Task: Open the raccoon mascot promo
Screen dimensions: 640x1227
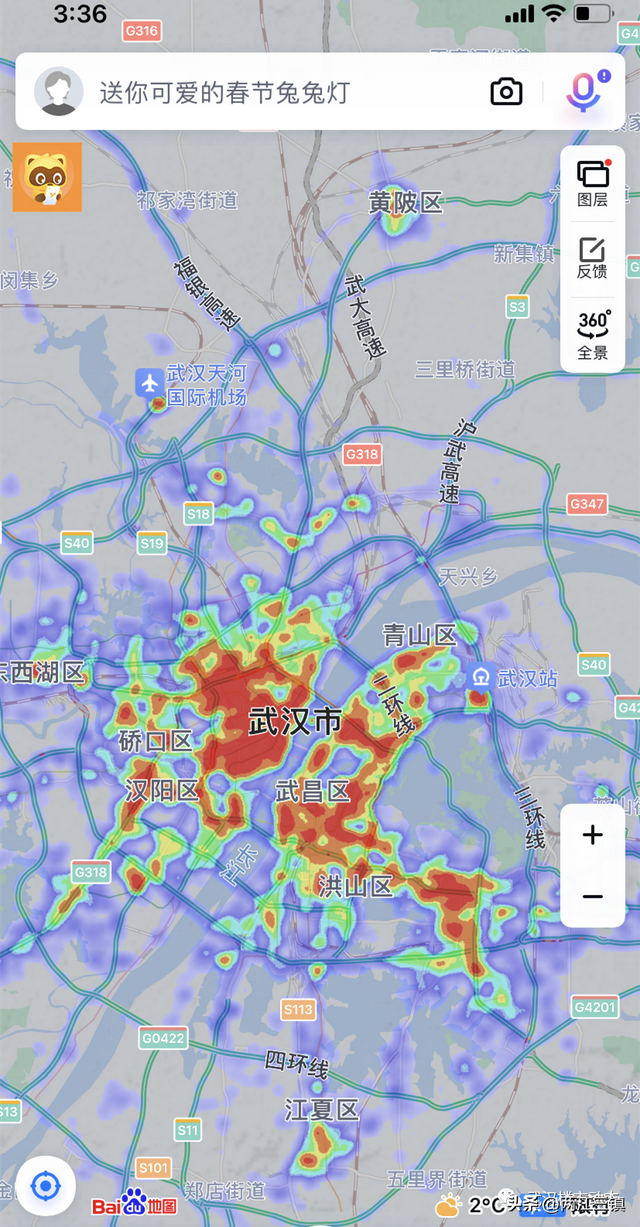Action: 46,178
